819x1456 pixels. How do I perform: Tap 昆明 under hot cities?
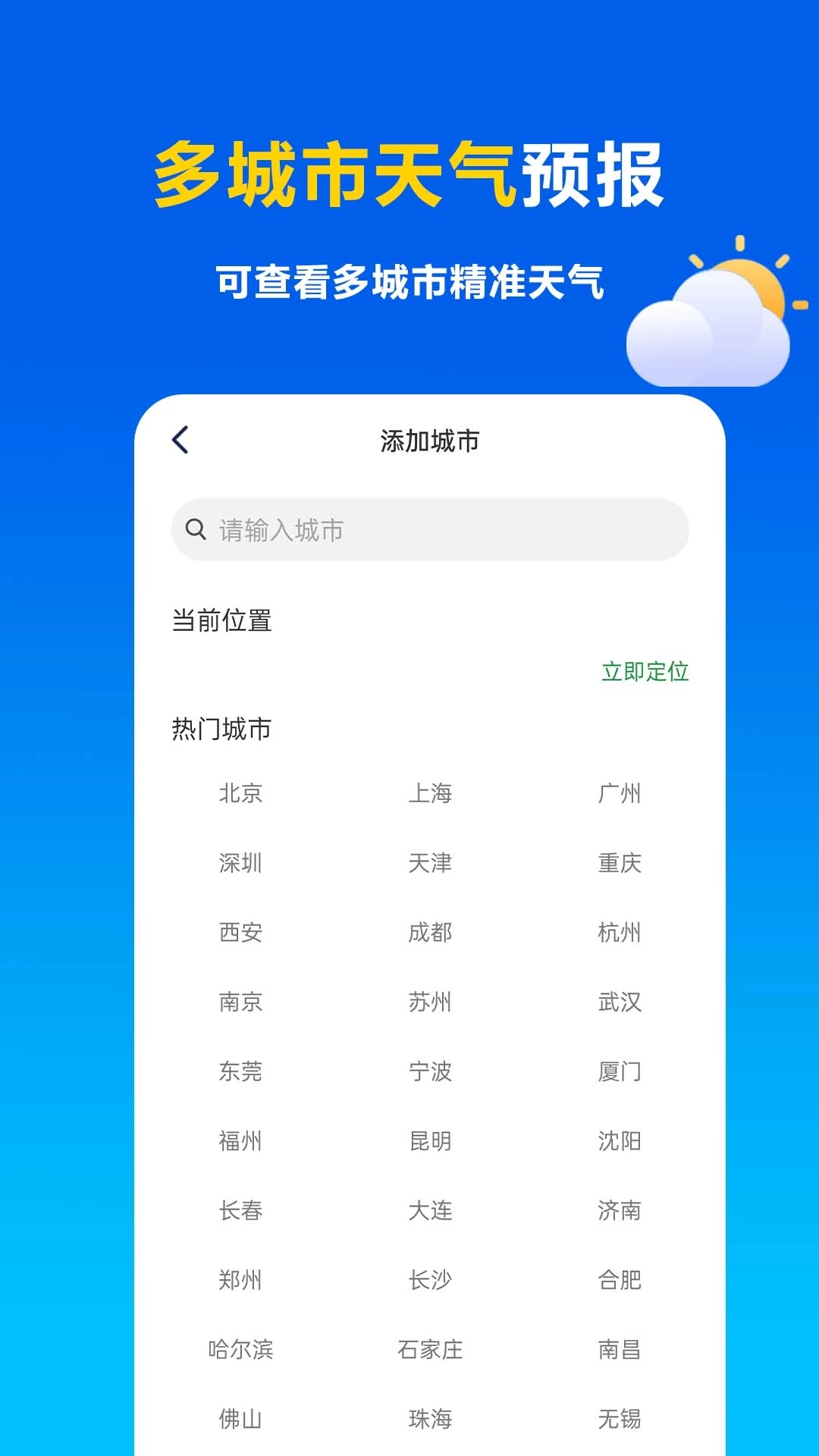[432, 1141]
